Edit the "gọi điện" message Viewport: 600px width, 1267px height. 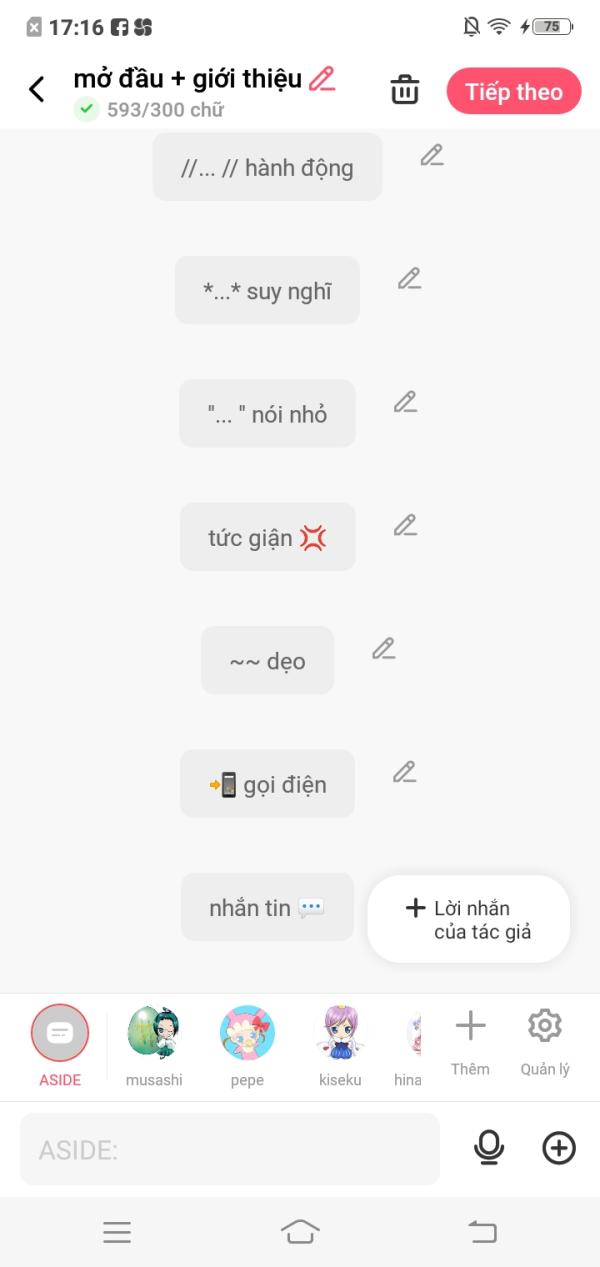[404, 772]
